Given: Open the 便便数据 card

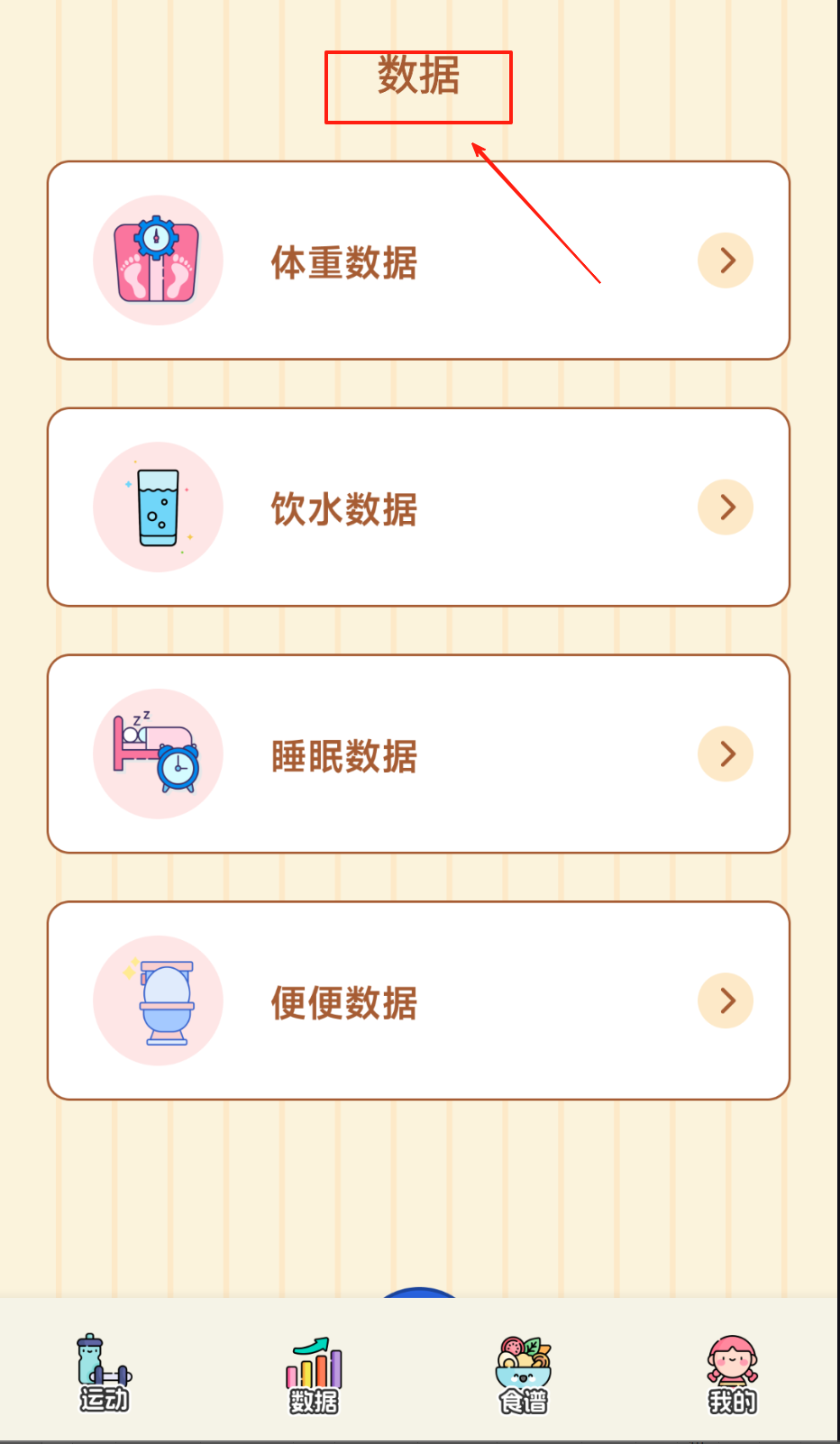Looking at the screenshot, I should 418,1001.
